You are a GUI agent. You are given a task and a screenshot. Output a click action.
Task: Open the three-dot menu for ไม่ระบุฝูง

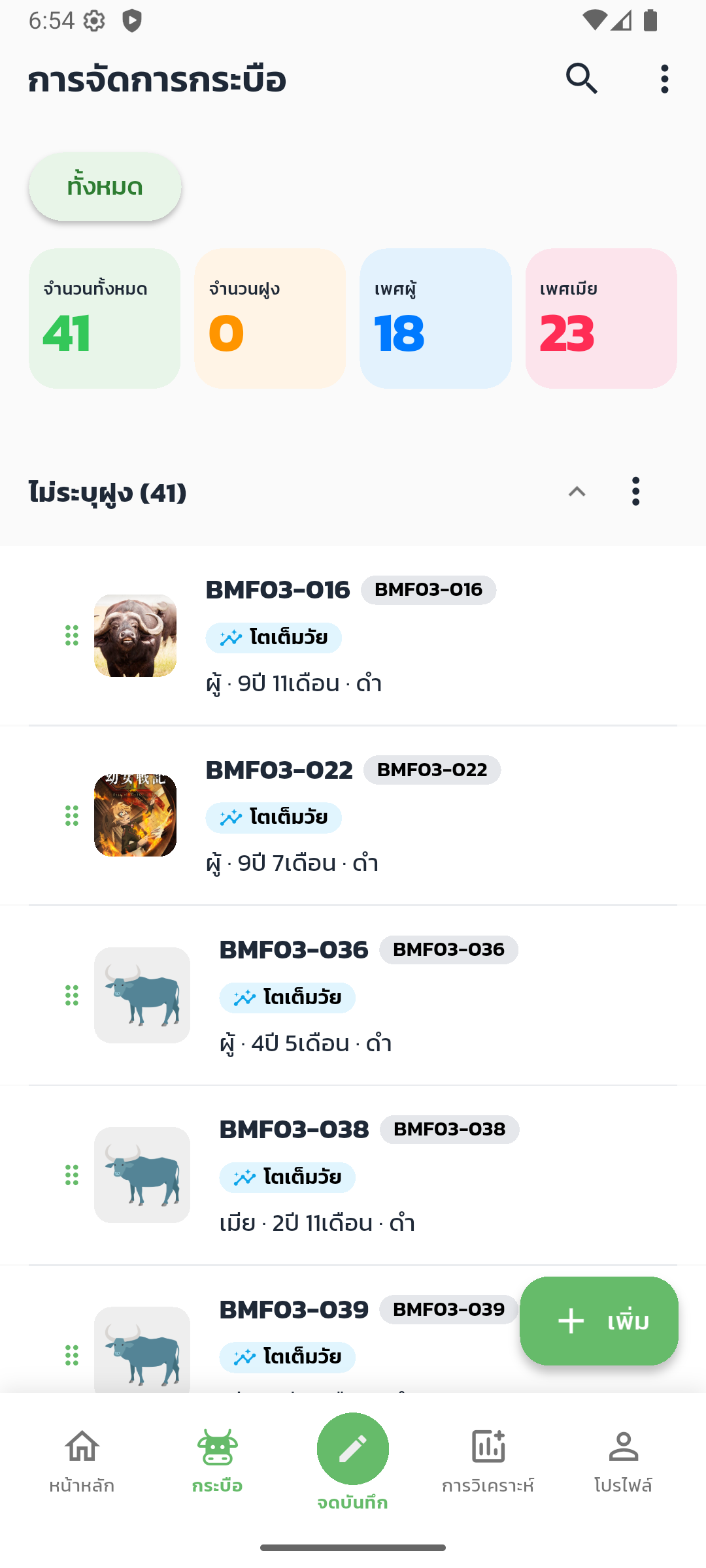click(636, 491)
